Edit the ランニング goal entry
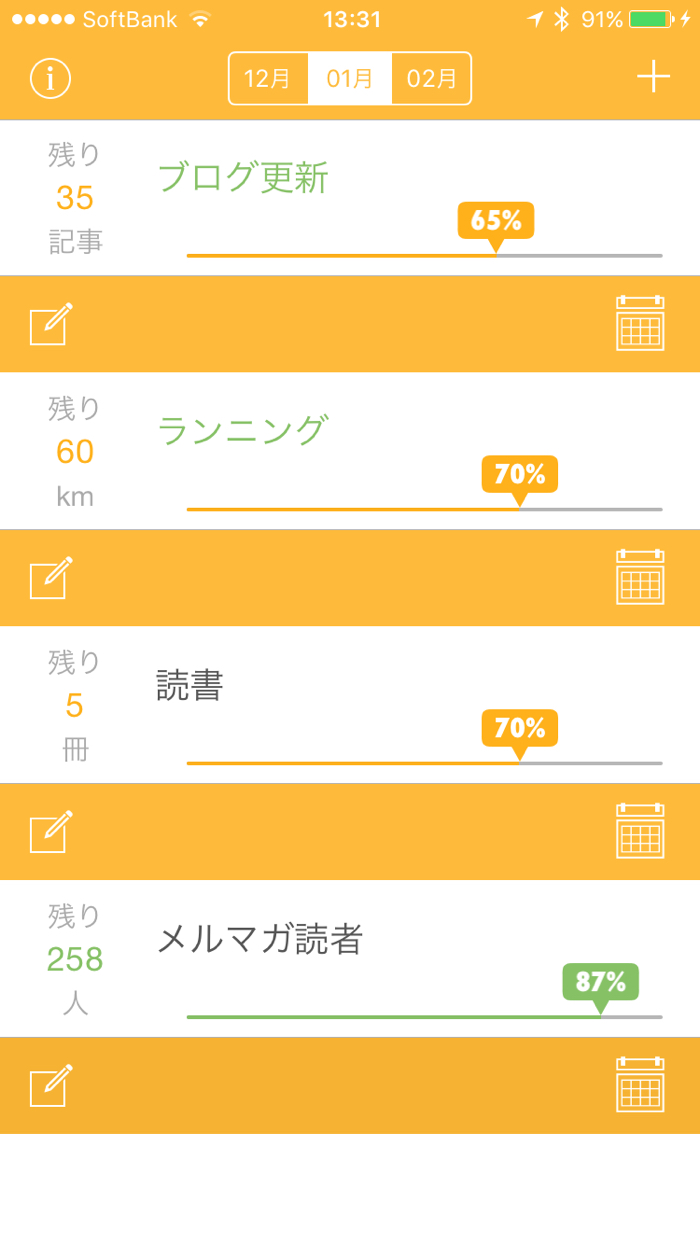Image resolution: width=700 pixels, height=1245 pixels. 51,578
